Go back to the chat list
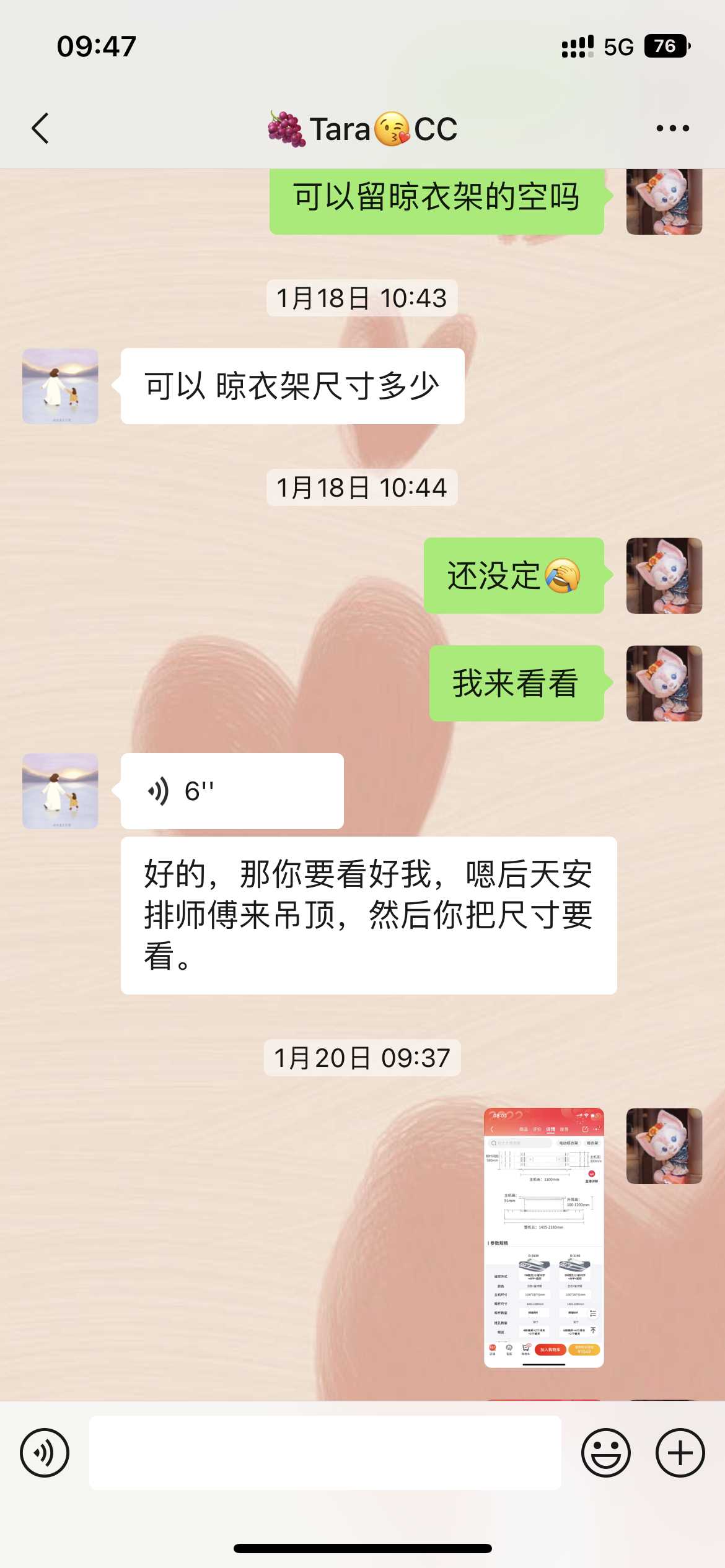725x1568 pixels. [x=41, y=129]
